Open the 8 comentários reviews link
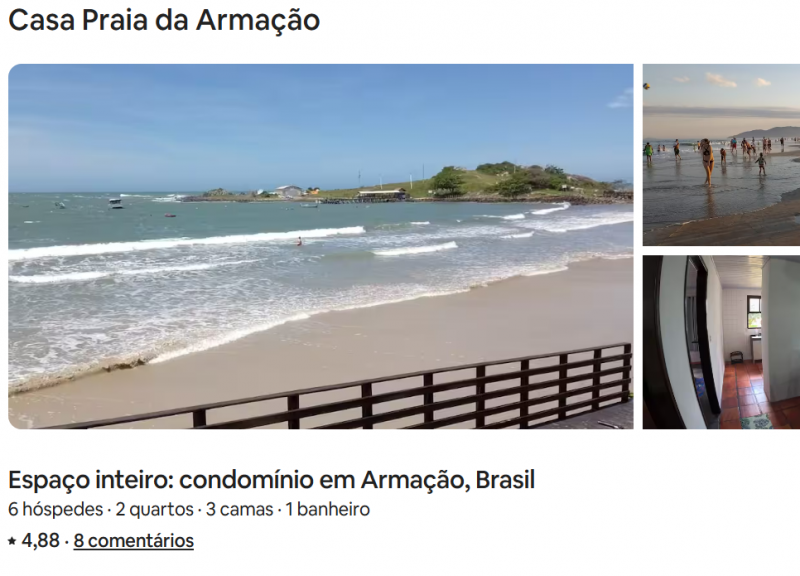The image size is (800, 576). tap(133, 541)
